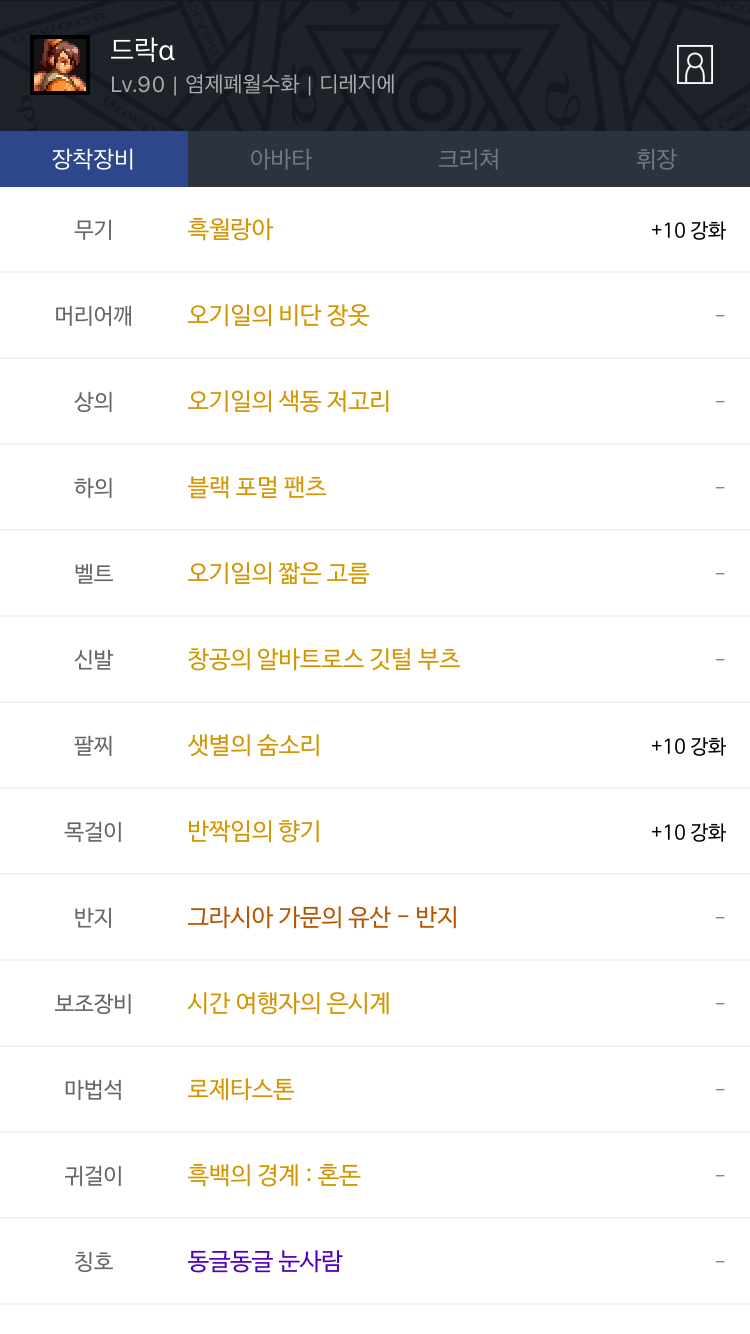View earring 흑백의 경계 : 혼돈

(274, 1176)
